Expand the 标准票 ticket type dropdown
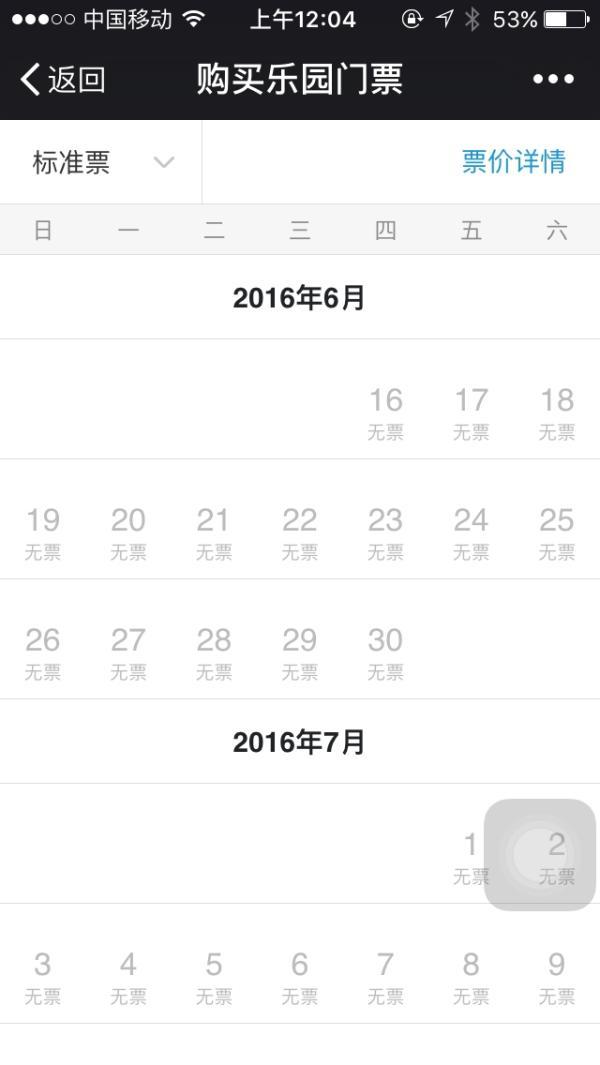Image resolution: width=600 pixels, height=1065 pixels. 102,163
